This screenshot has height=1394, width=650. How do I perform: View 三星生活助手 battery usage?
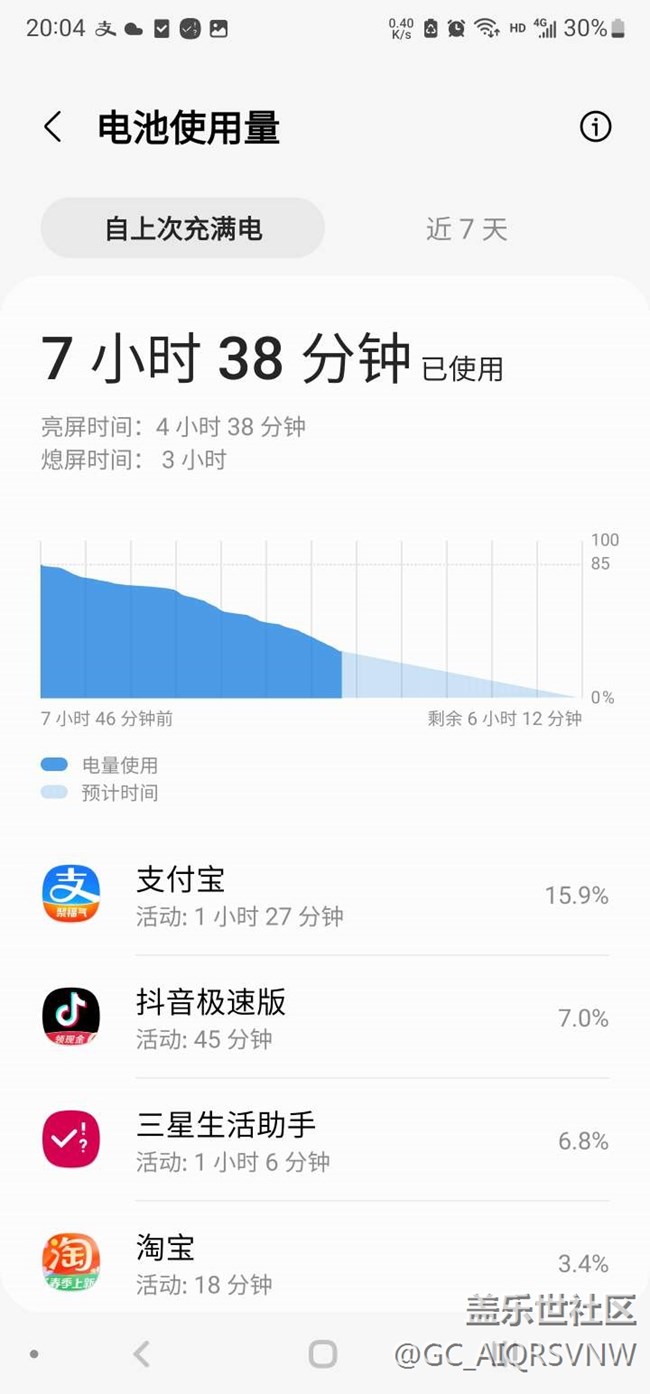[x=325, y=1141]
